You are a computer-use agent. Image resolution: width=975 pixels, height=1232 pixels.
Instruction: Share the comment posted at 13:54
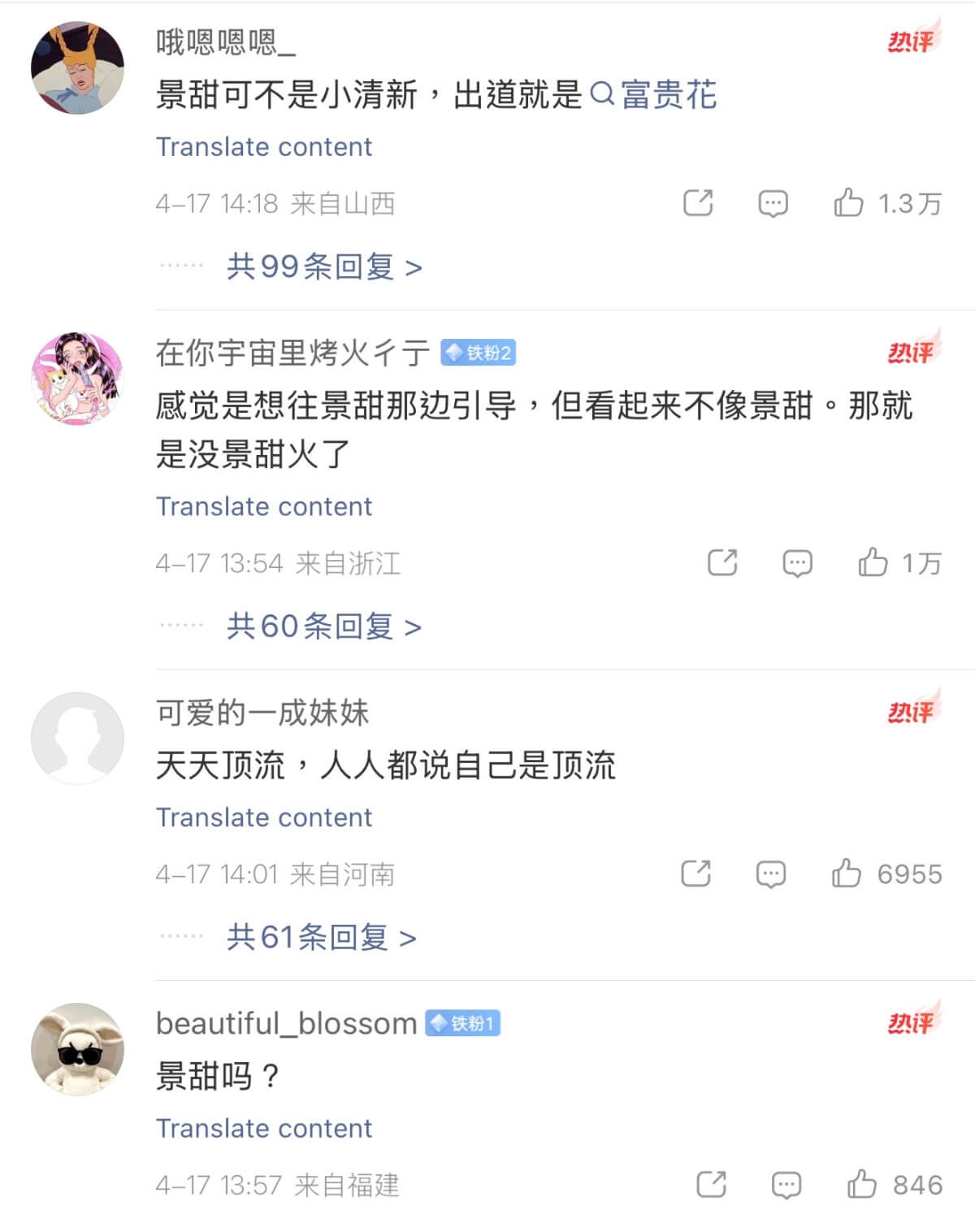[722, 562]
